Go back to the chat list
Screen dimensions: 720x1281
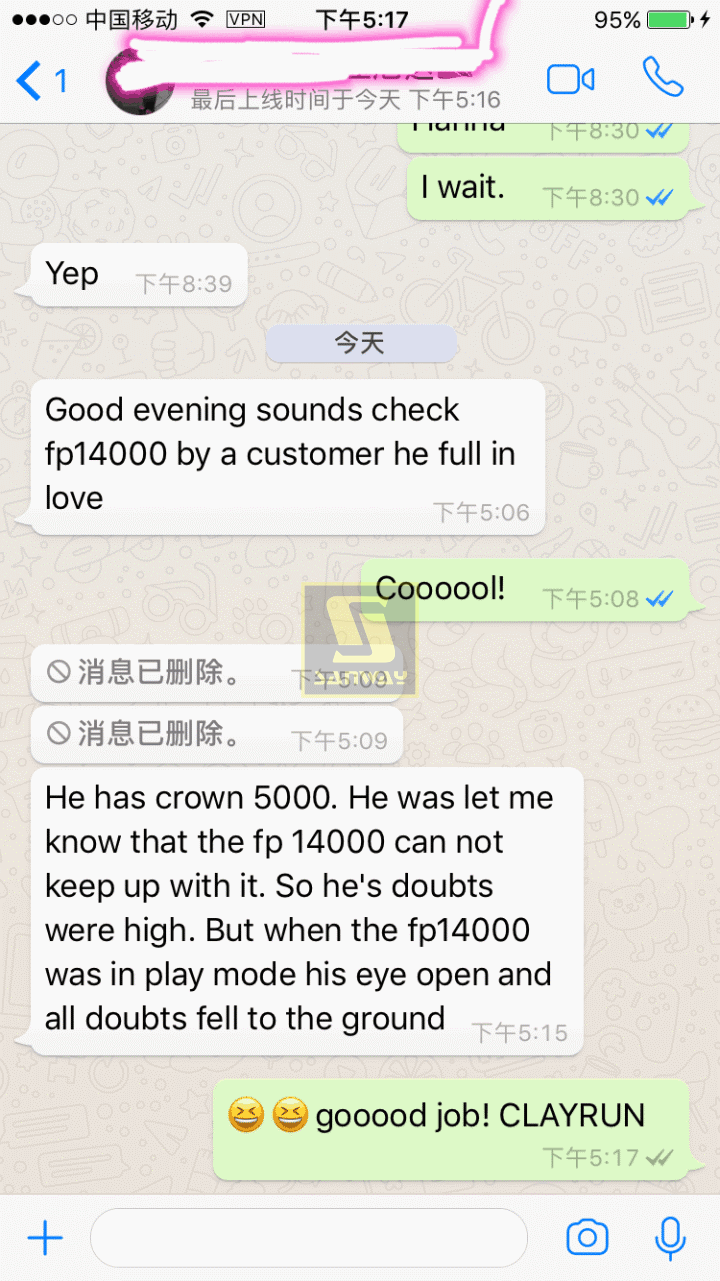click(40, 80)
